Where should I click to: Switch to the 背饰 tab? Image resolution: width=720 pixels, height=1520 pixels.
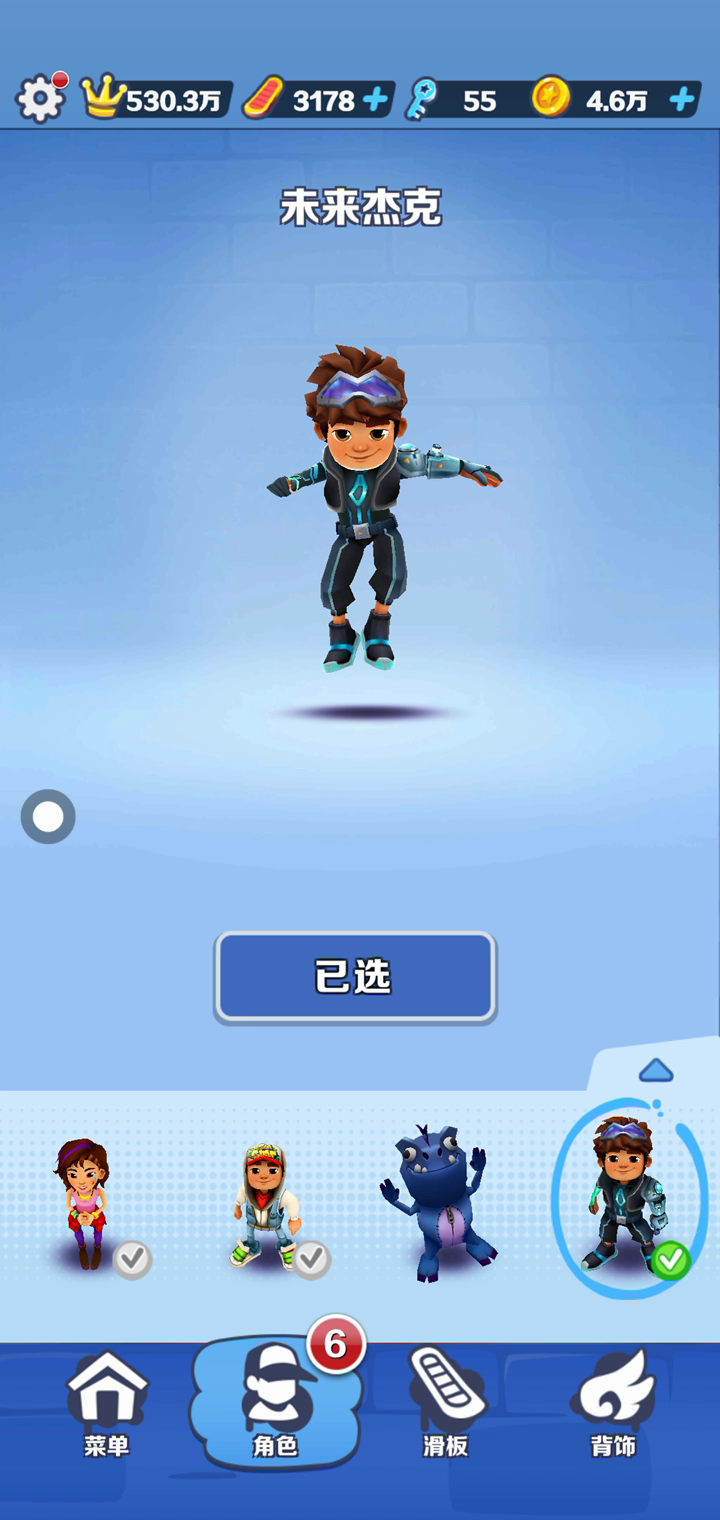[613, 1402]
